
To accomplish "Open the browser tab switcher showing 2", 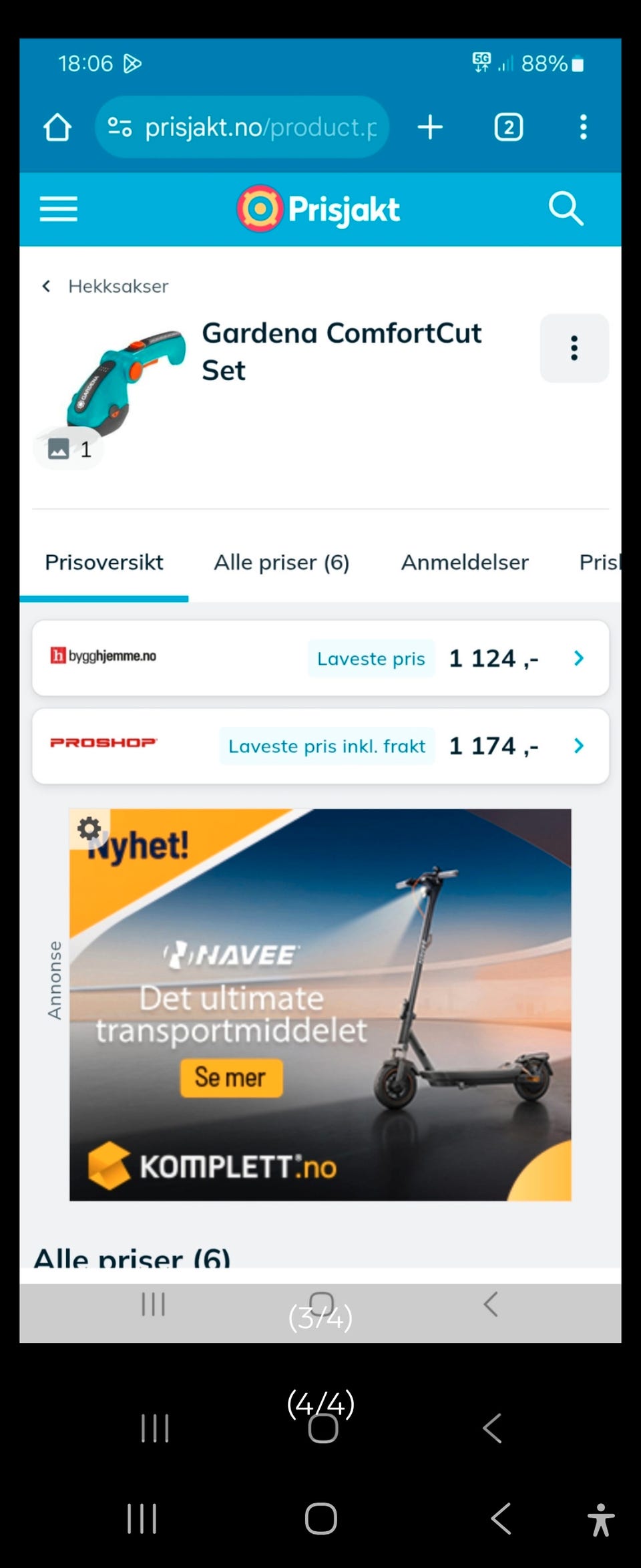I will coord(507,127).
